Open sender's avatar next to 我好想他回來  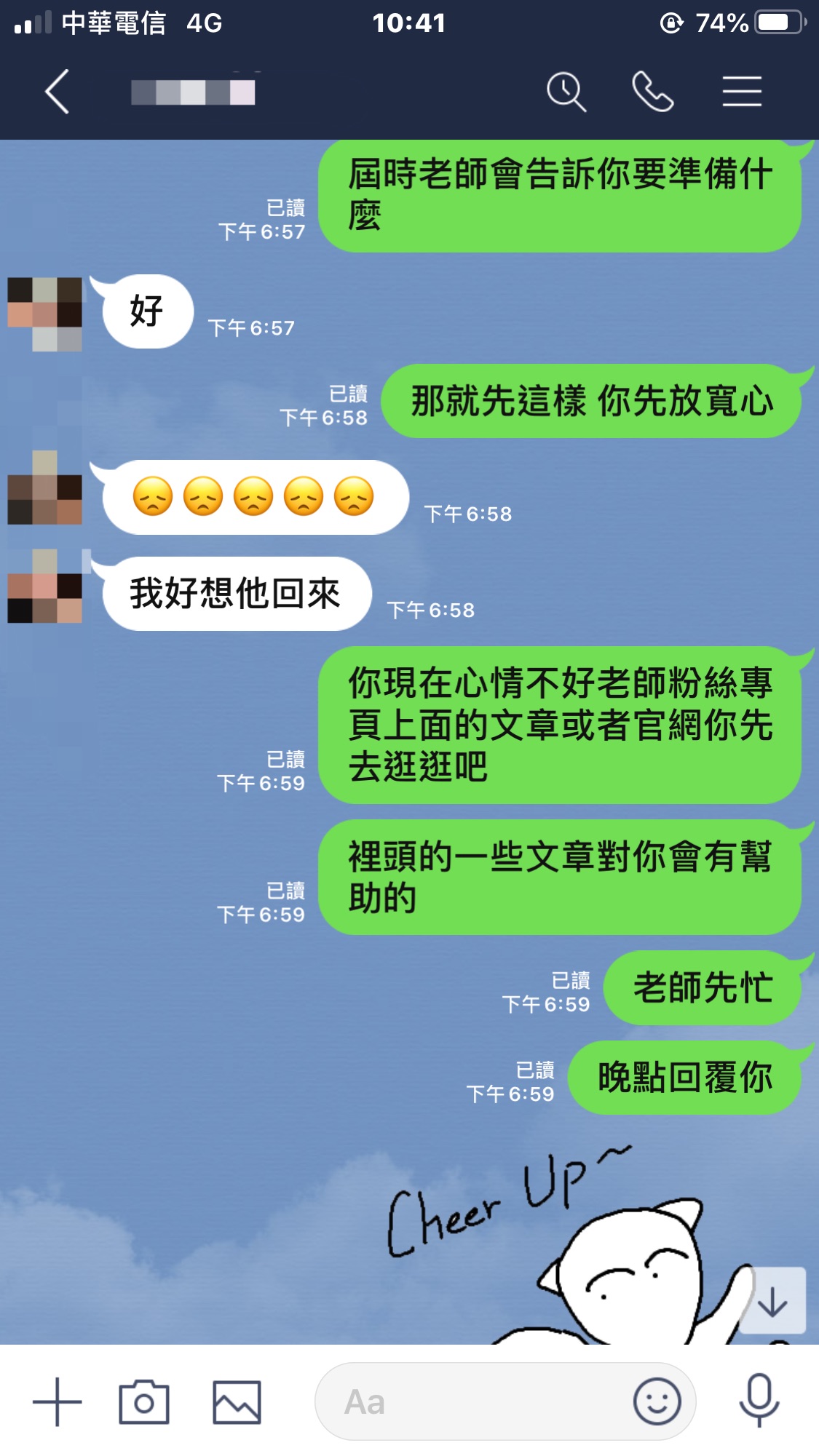[x=45, y=586]
